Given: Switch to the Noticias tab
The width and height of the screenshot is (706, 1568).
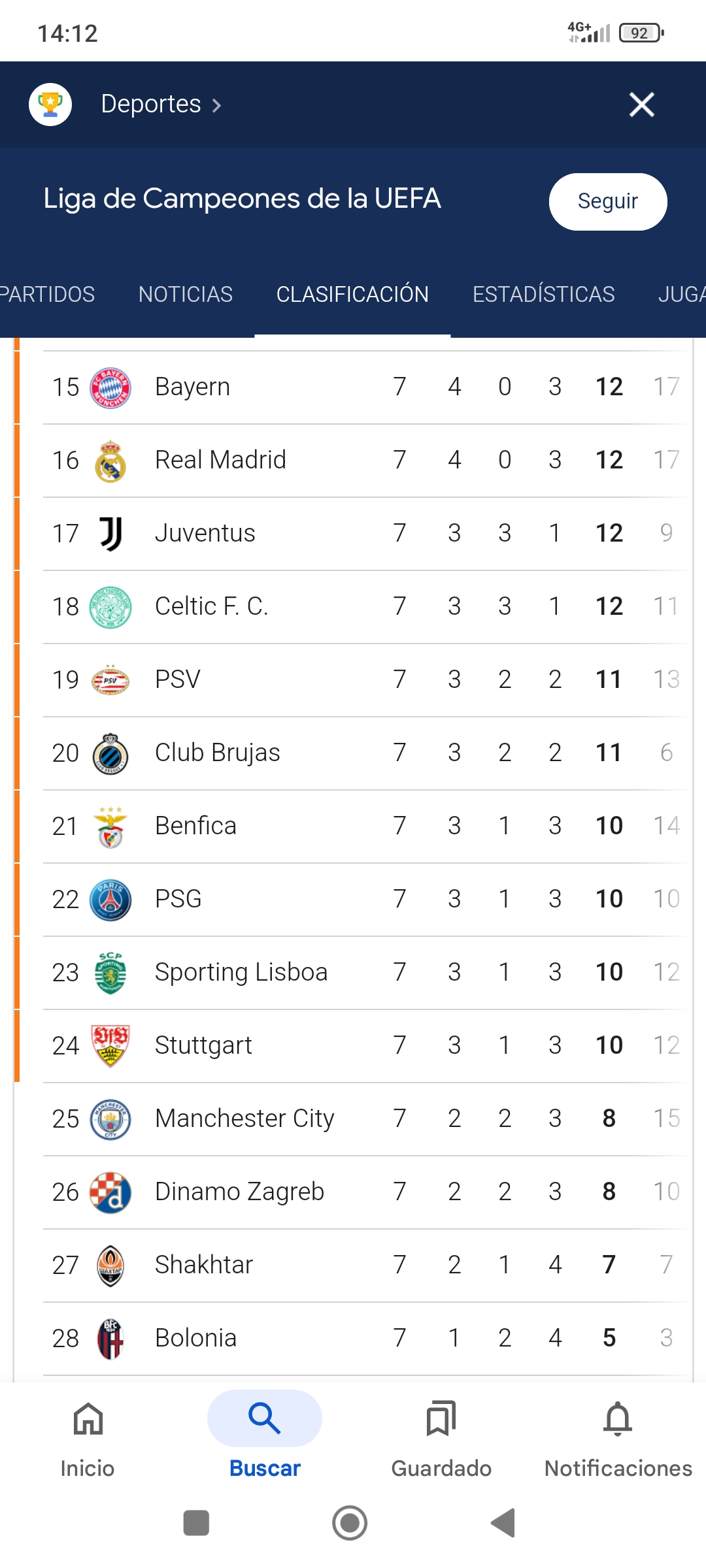Looking at the screenshot, I should coord(186,295).
